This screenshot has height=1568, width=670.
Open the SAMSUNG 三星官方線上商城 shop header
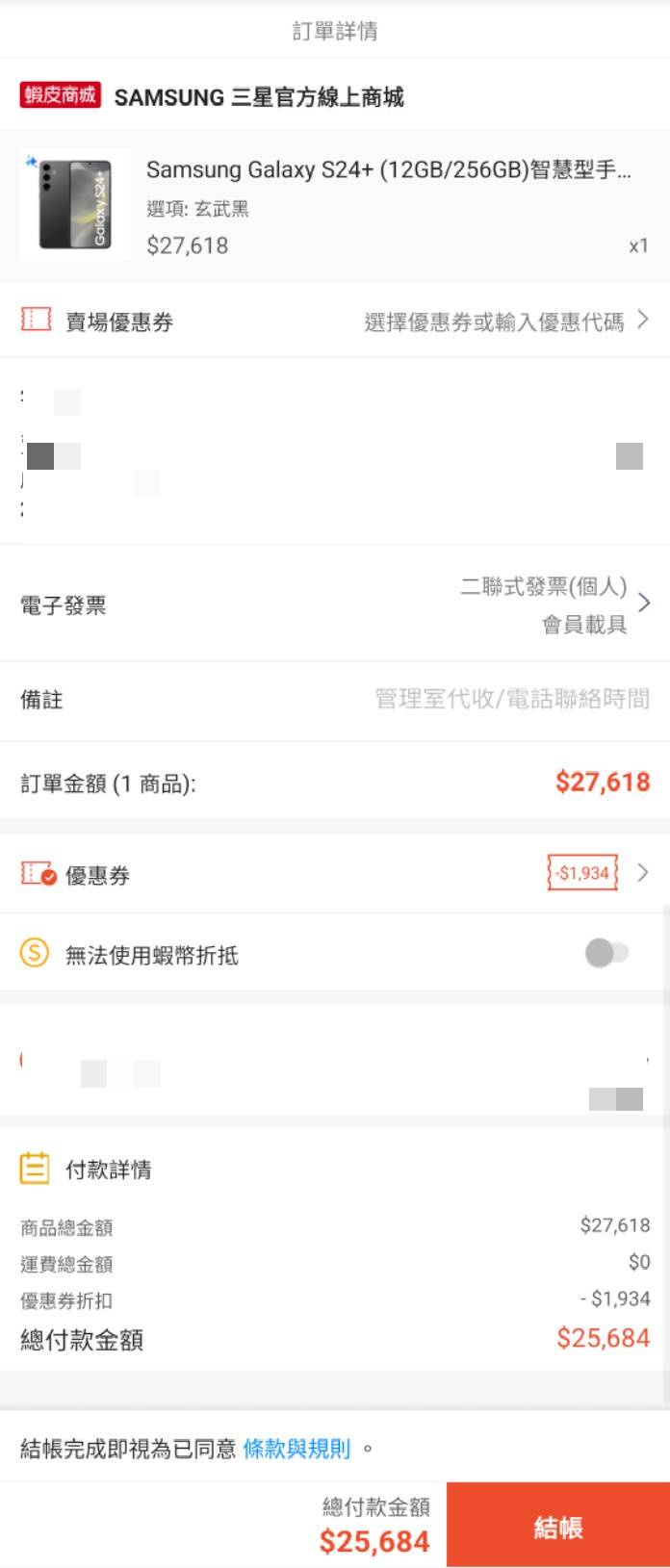pyautogui.click(x=258, y=97)
